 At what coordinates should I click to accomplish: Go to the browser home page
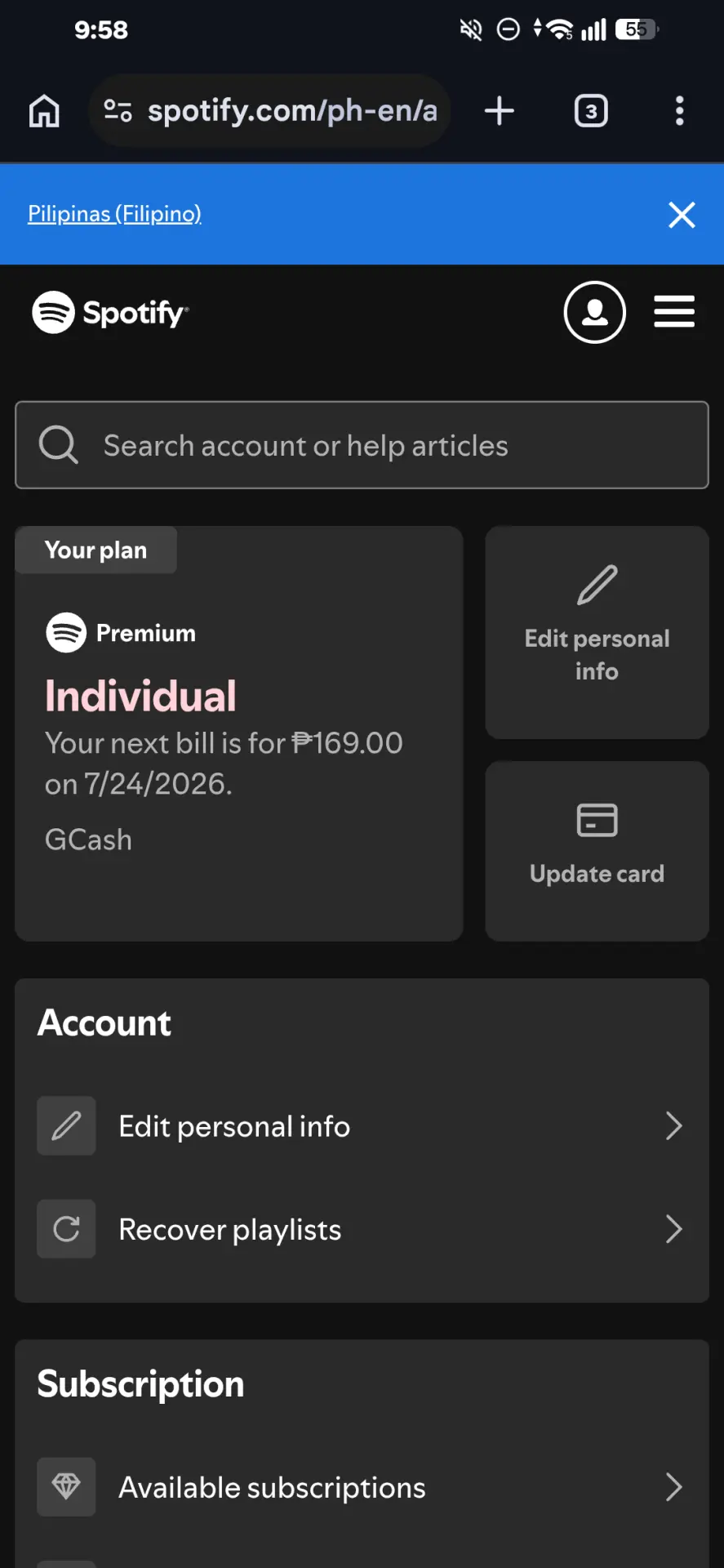coord(44,111)
